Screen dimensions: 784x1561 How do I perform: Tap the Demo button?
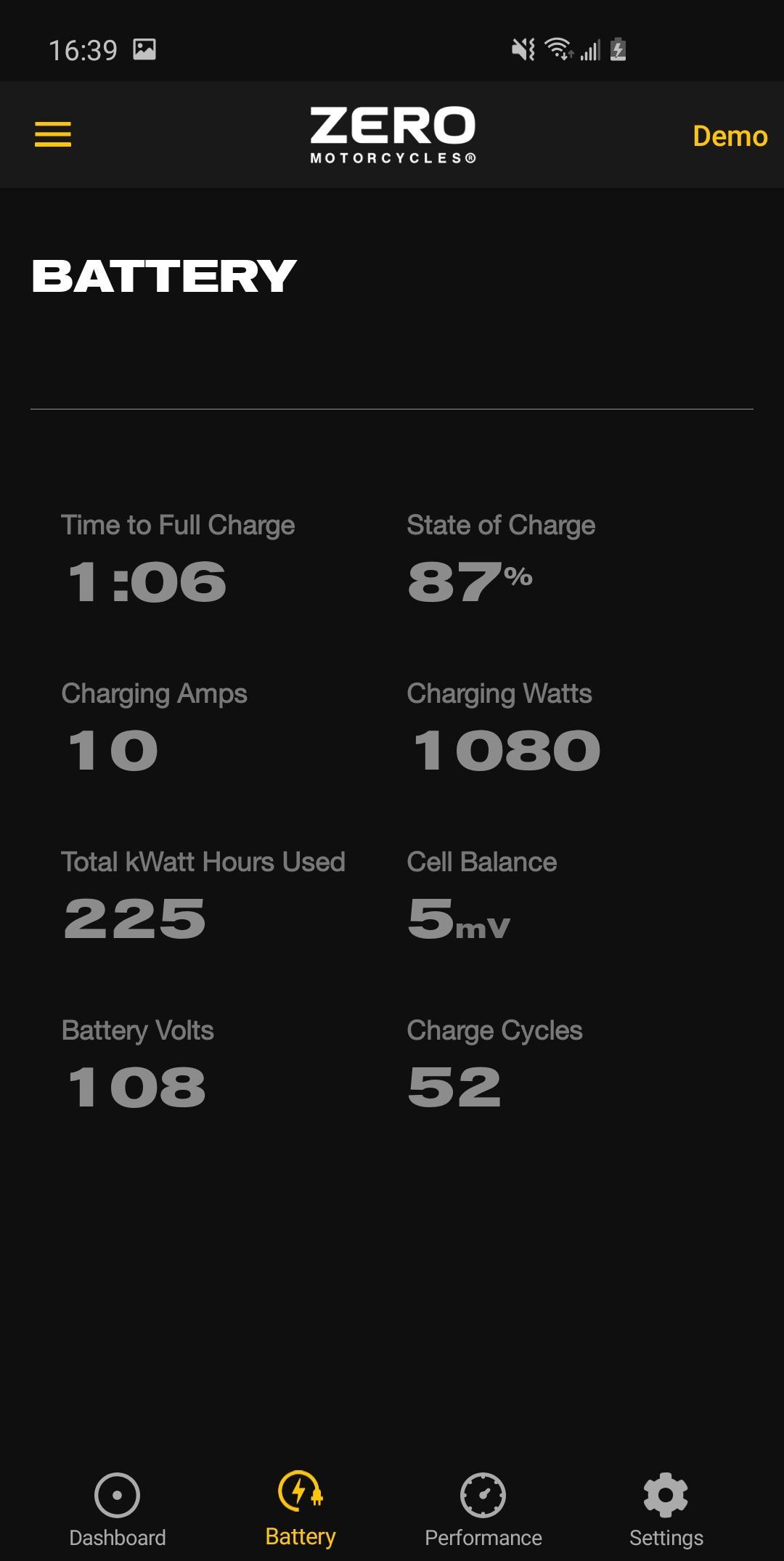(730, 136)
